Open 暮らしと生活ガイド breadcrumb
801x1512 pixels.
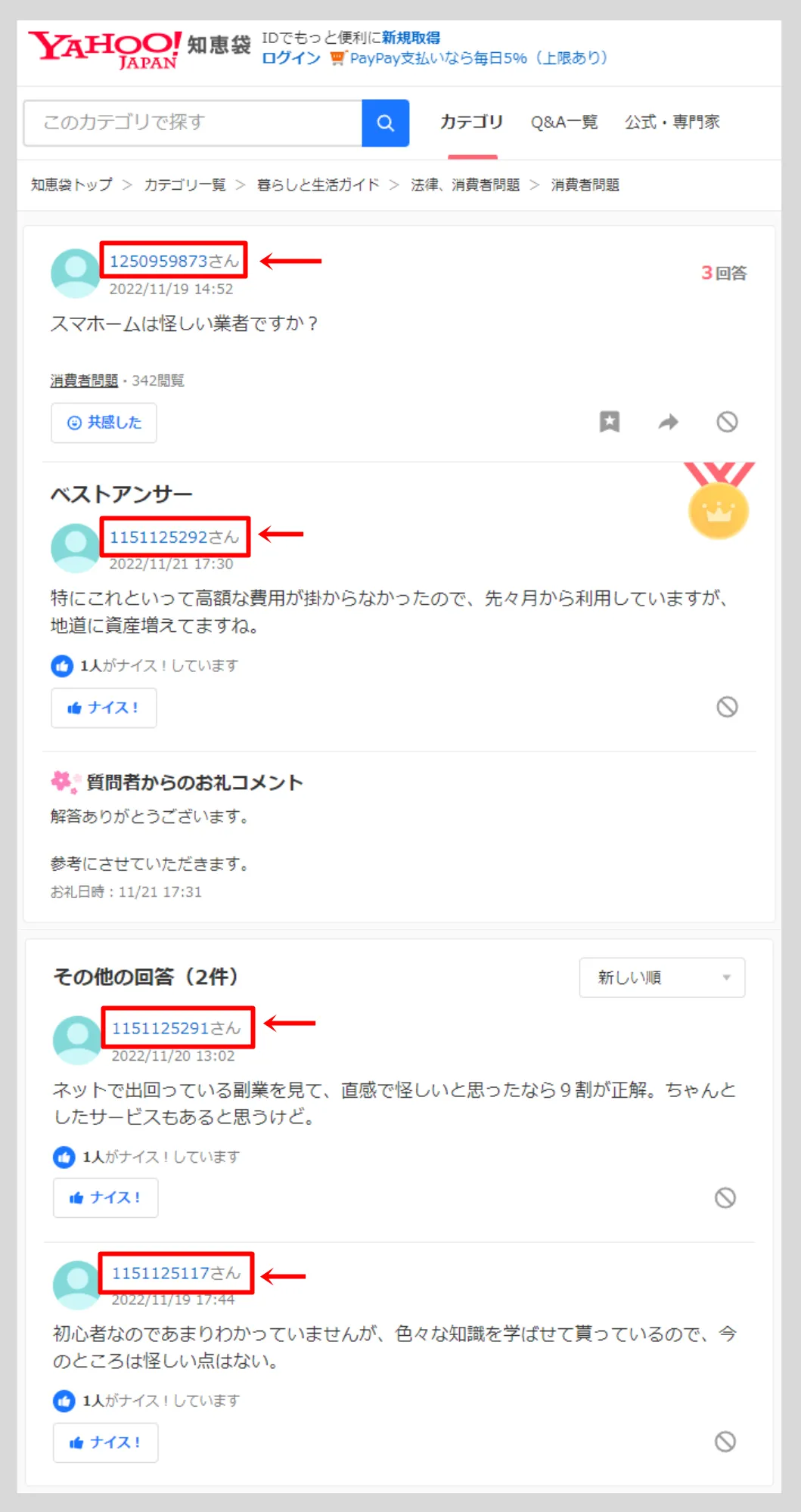tap(318, 185)
